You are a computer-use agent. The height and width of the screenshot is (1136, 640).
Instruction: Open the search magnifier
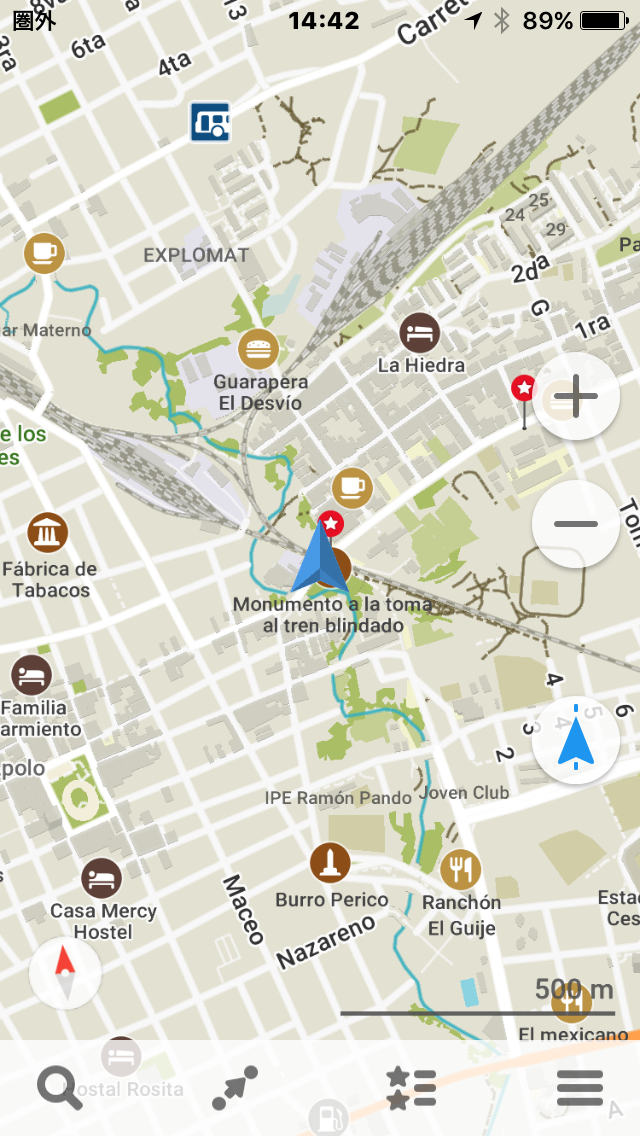tap(59, 1088)
